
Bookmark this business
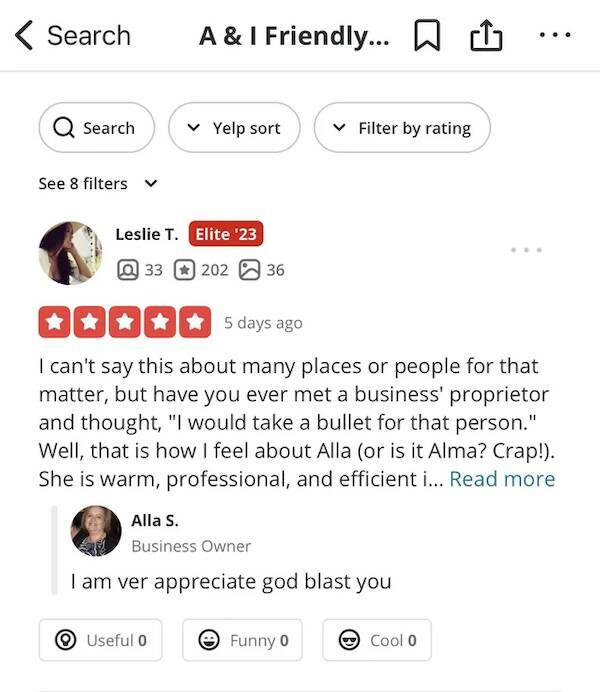pyautogui.click(x=428, y=37)
